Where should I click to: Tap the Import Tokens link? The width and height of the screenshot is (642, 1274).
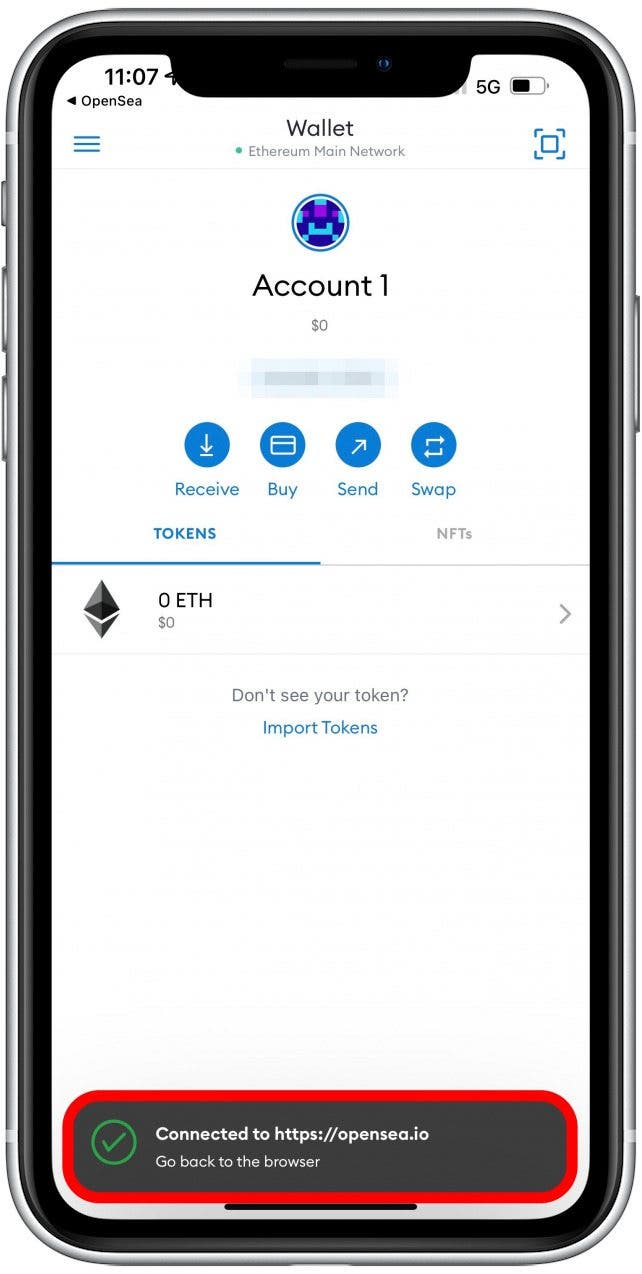tap(320, 728)
